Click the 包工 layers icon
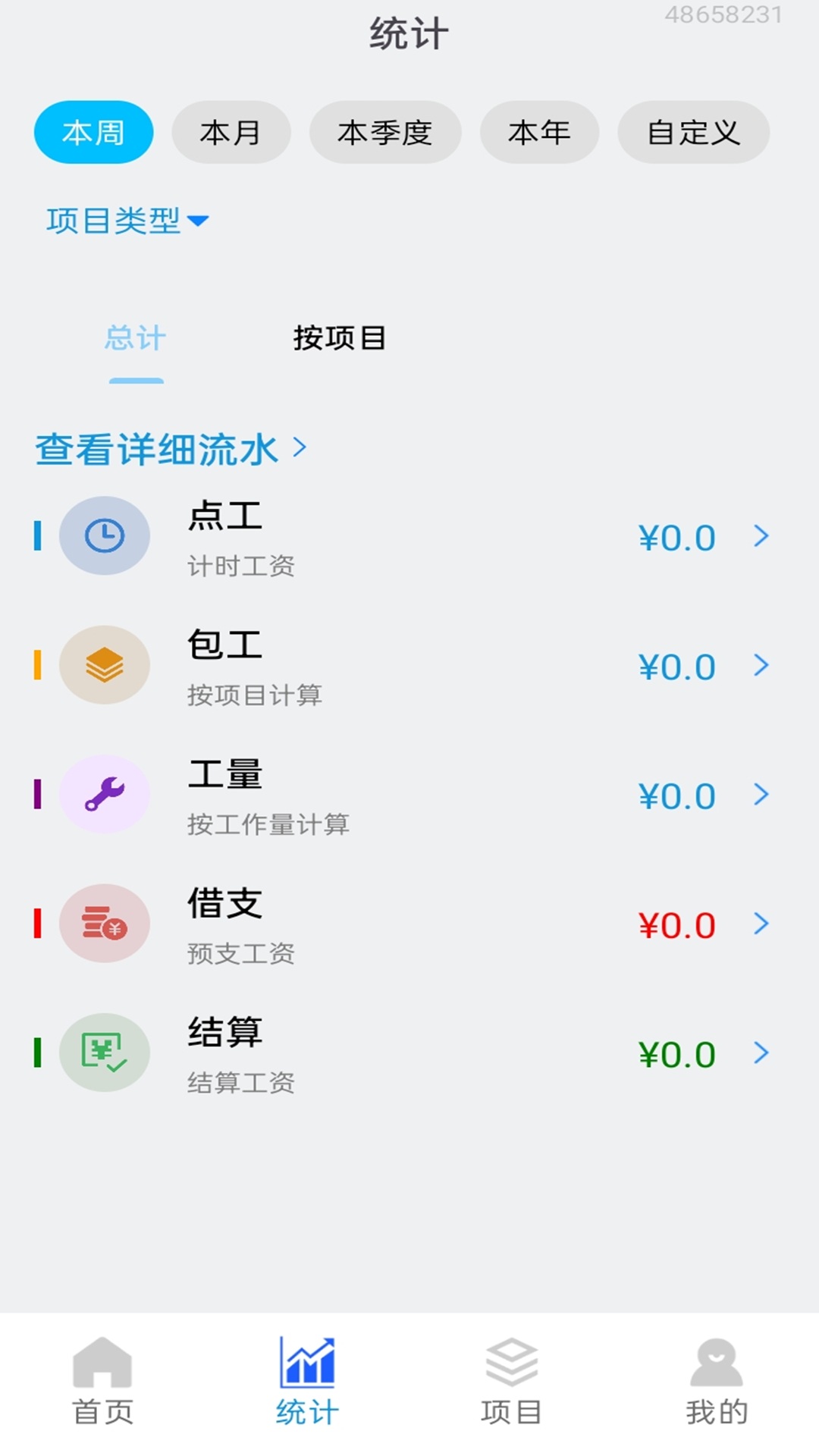This screenshot has width=819, height=1456. (105, 665)
